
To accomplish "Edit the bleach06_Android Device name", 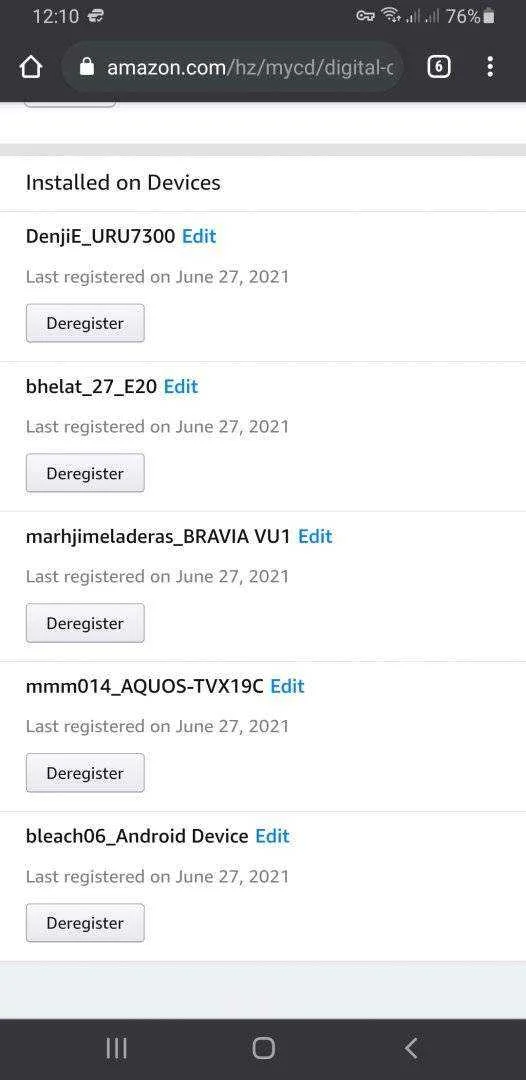I will (273, 836).
